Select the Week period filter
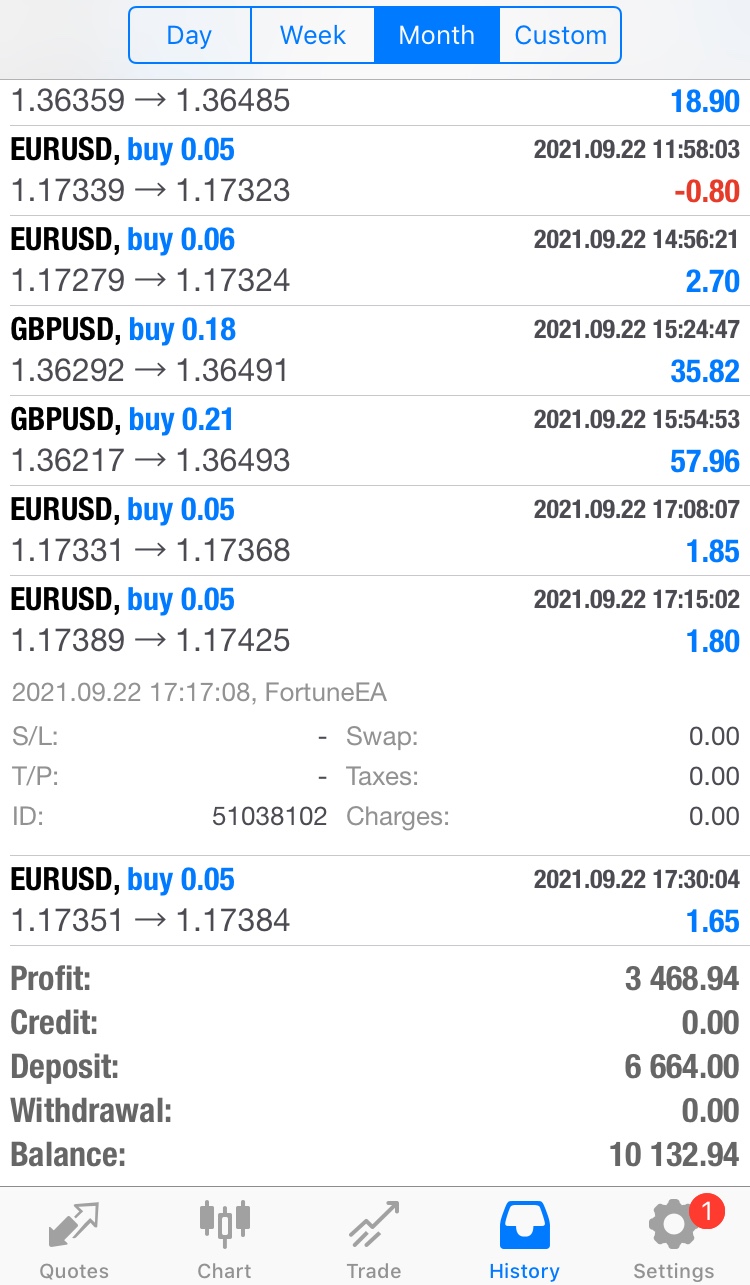750x1285 pixels. [x=312, y=35]
